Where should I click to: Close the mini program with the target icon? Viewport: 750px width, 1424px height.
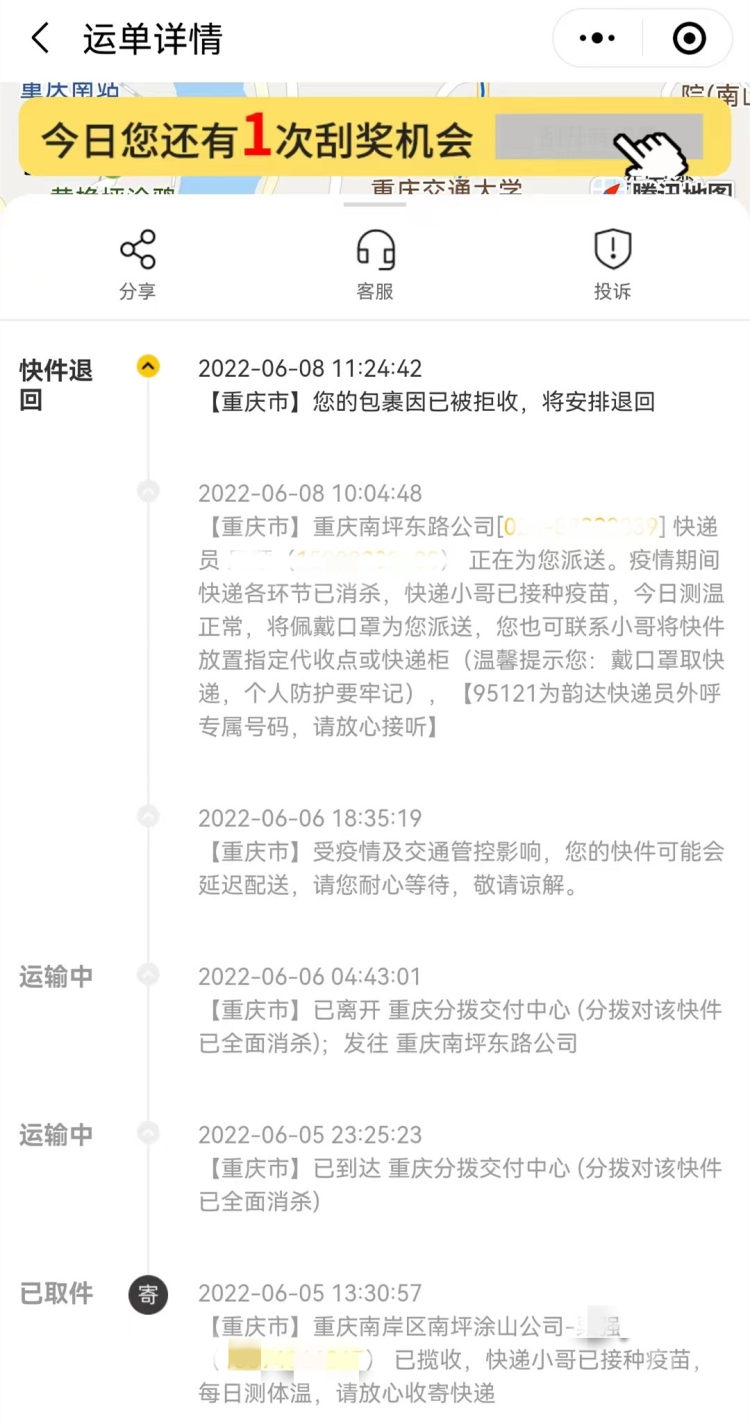coord(689,39)
